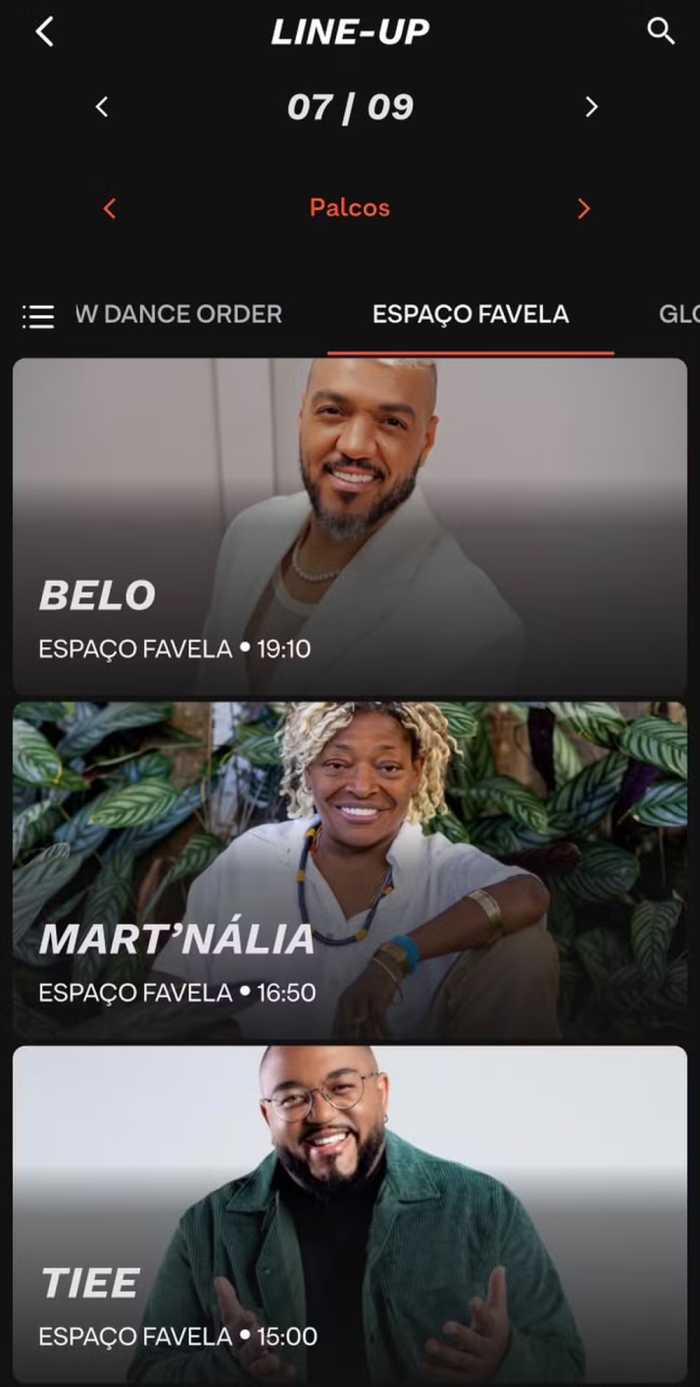Switch to the partially visible GLO tab
Viewport: 700px width, 1387px height.
tap(679, 314)
